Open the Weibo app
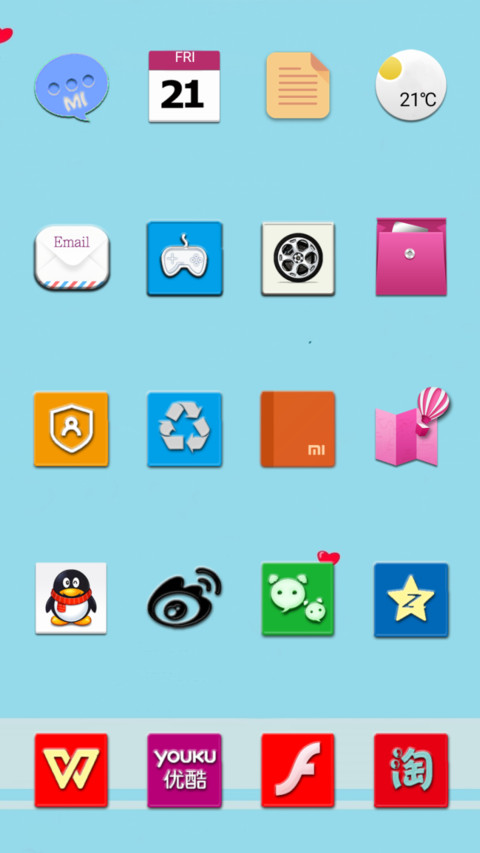 point(184,597)
